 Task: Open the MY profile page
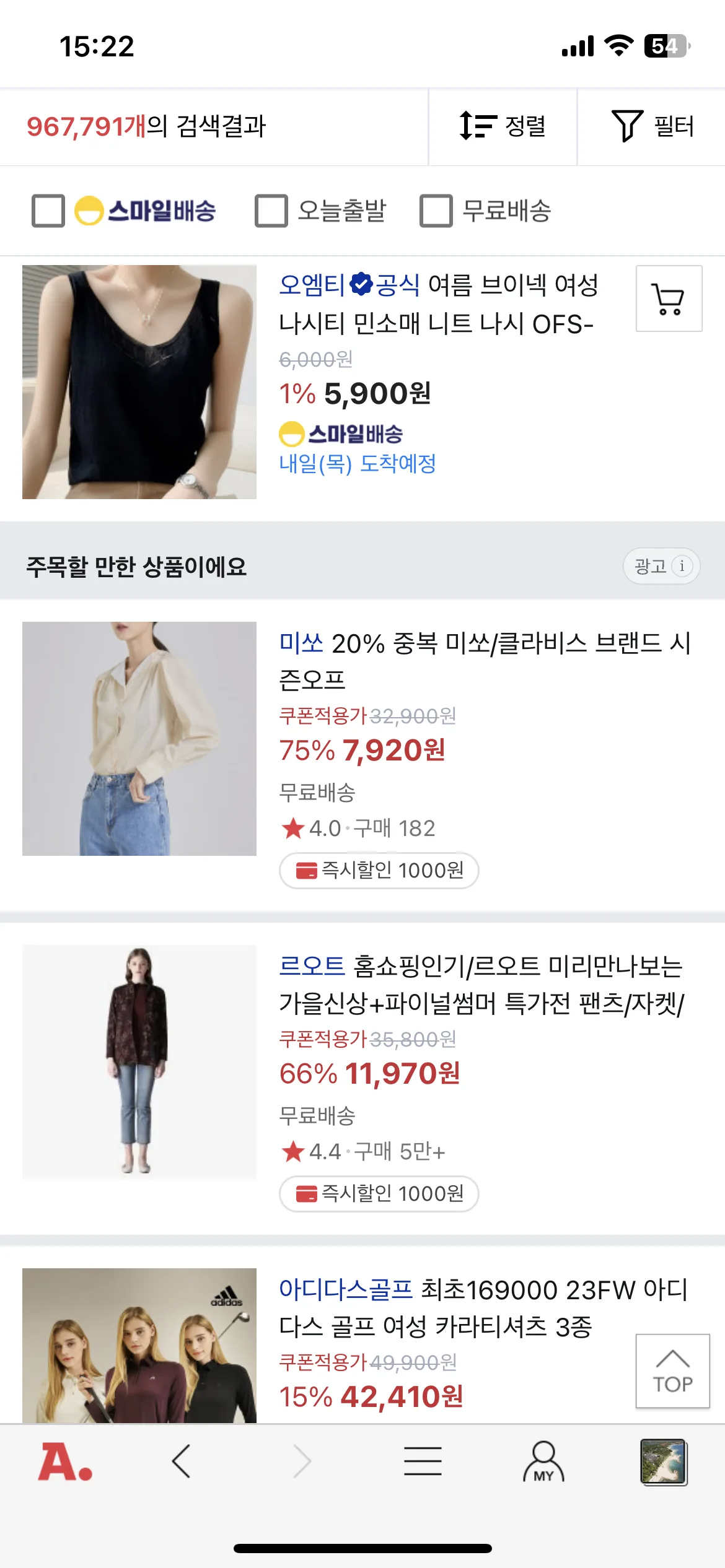(543, 1460)
